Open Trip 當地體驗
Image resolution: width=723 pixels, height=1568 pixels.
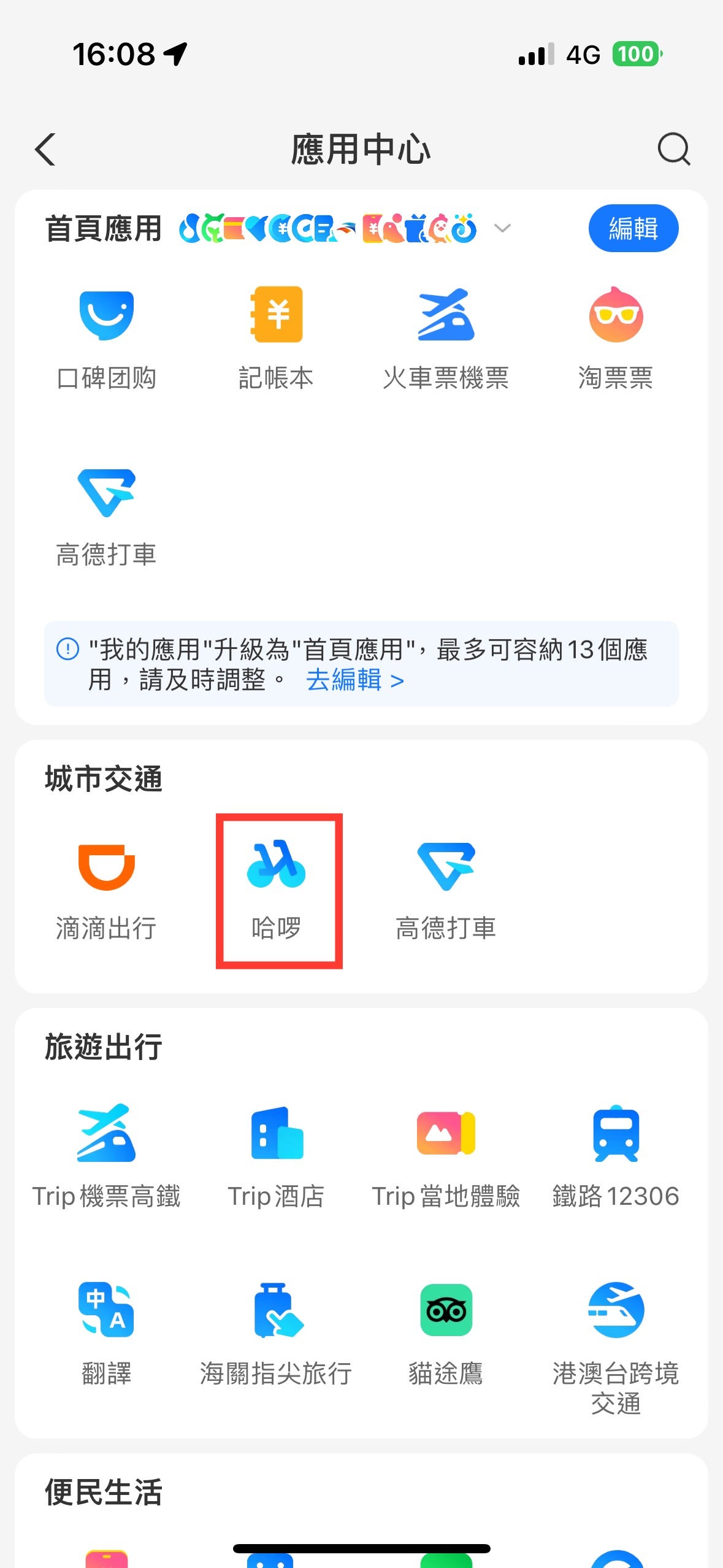tap(446, 1156)
